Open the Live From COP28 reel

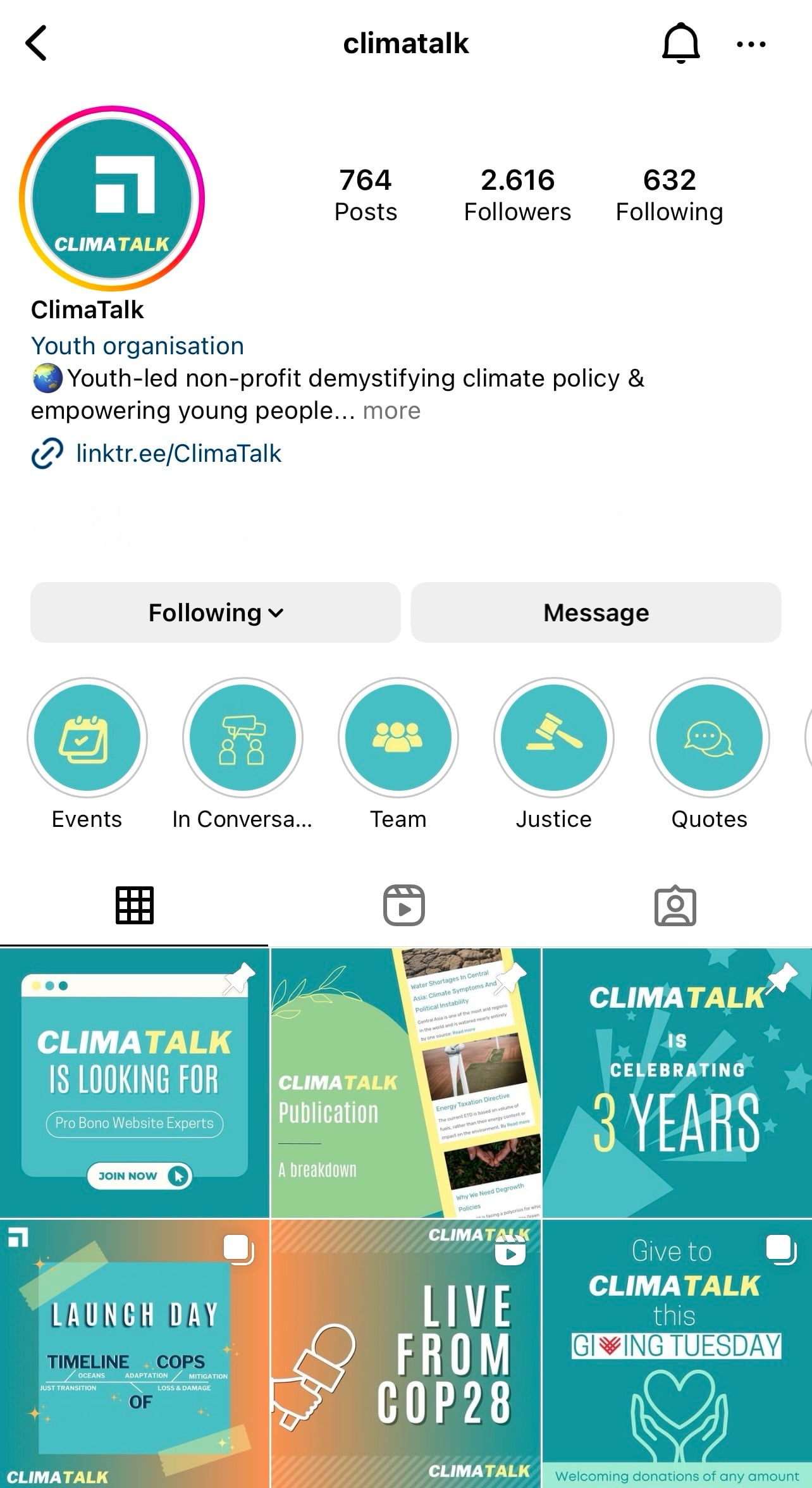click(405, 1354)
